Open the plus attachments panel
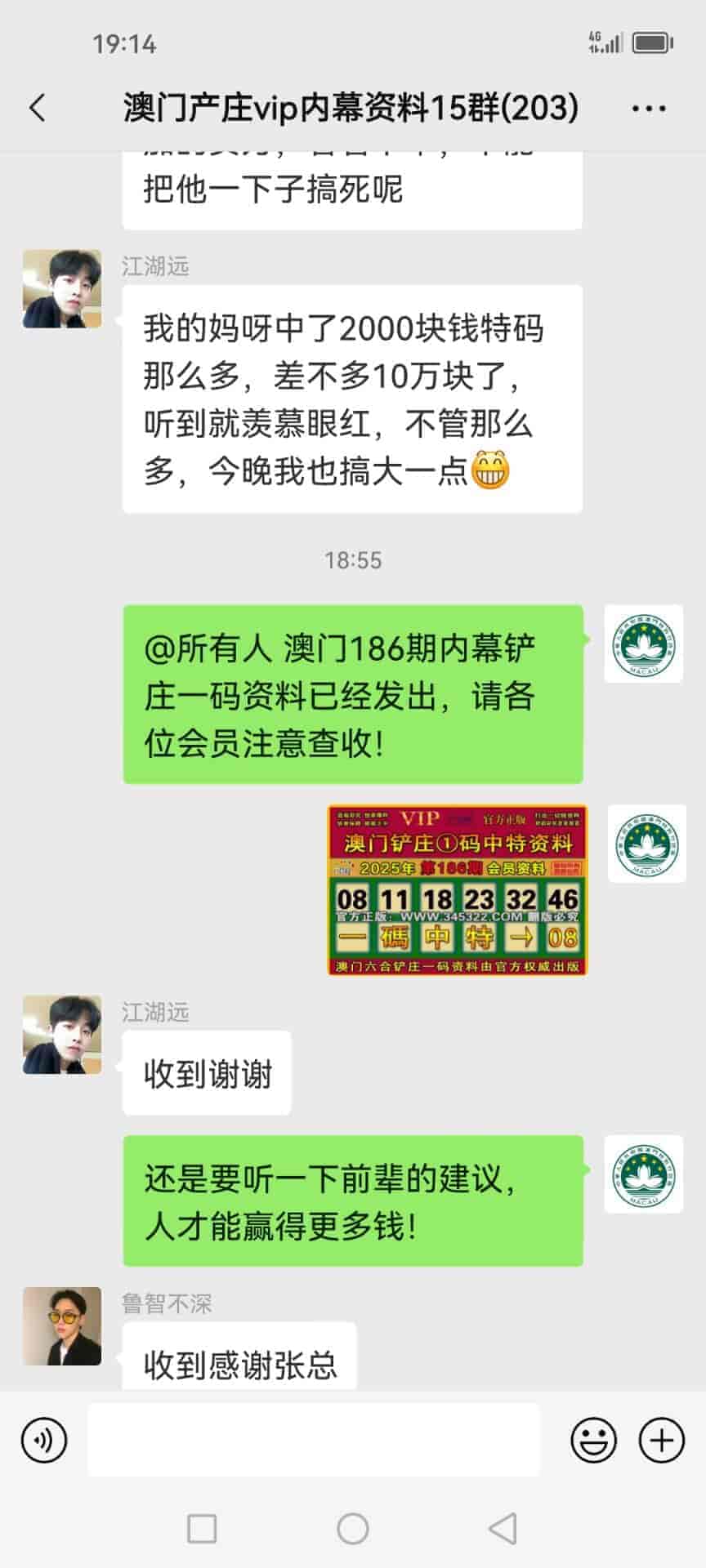 click(661, 1440)
